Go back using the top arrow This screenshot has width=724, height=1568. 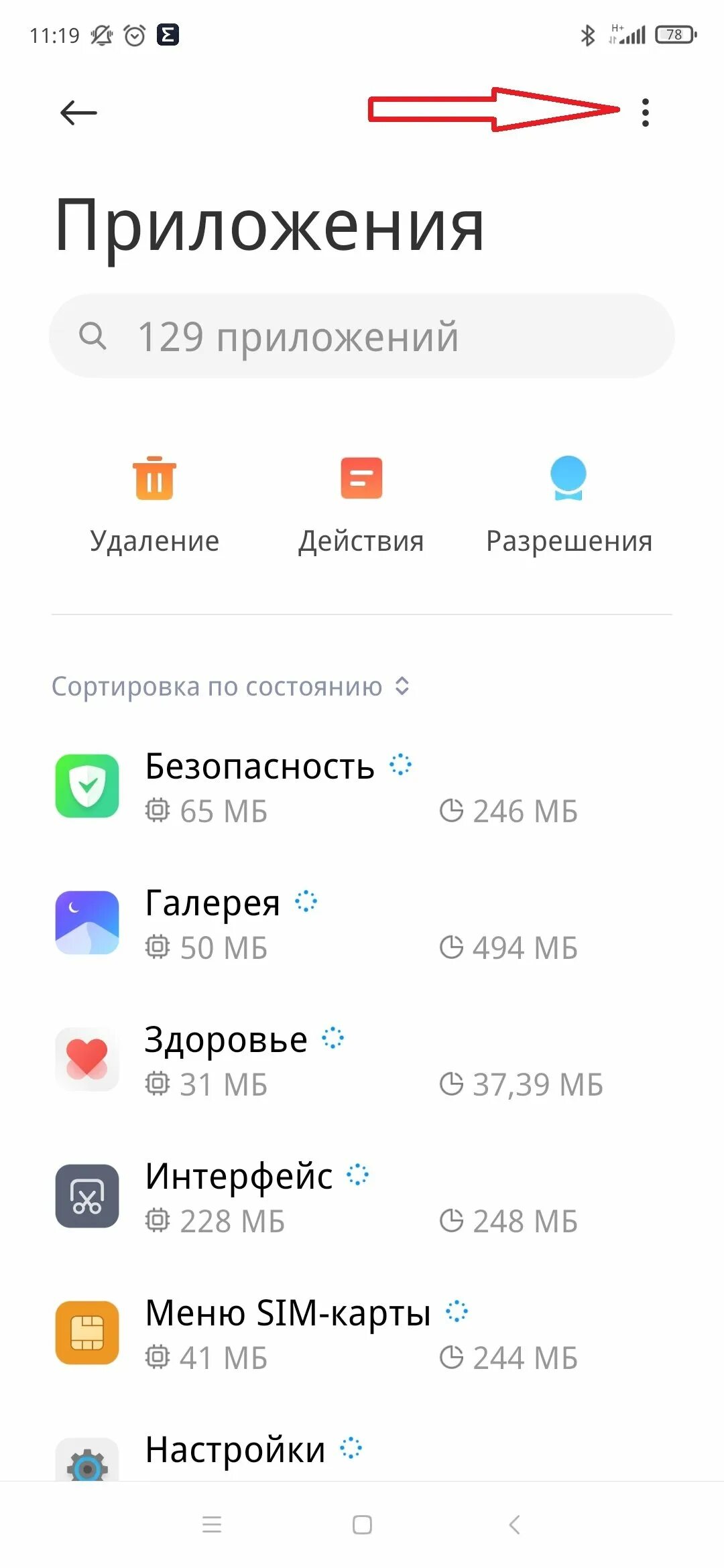pos(78,113)
